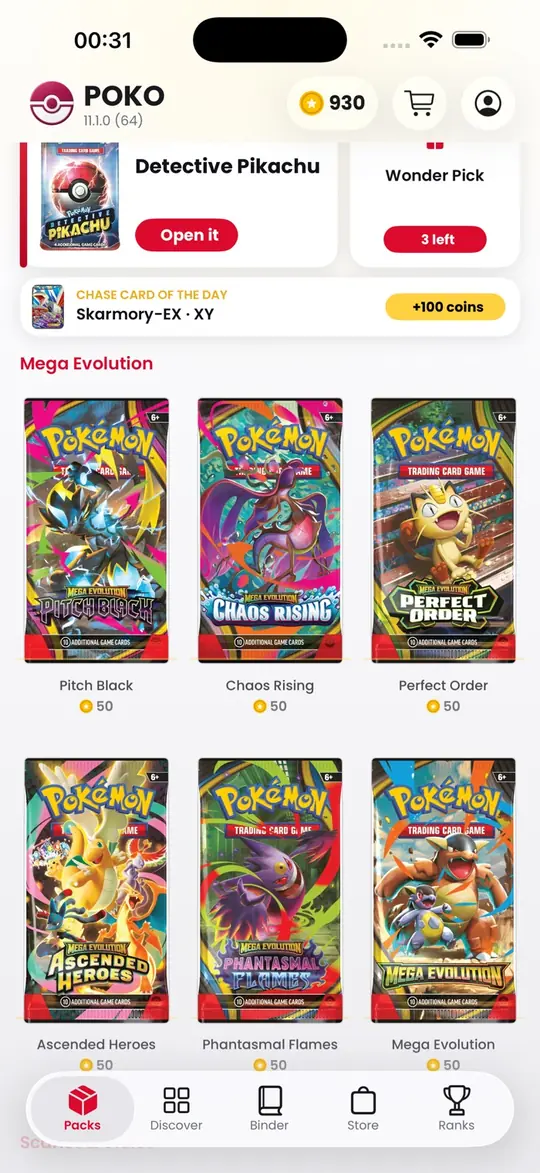540x1173 pixels.
Task: Claim +100 coins chase card reward
Action: pyautogui.click(x=445, y=307)
